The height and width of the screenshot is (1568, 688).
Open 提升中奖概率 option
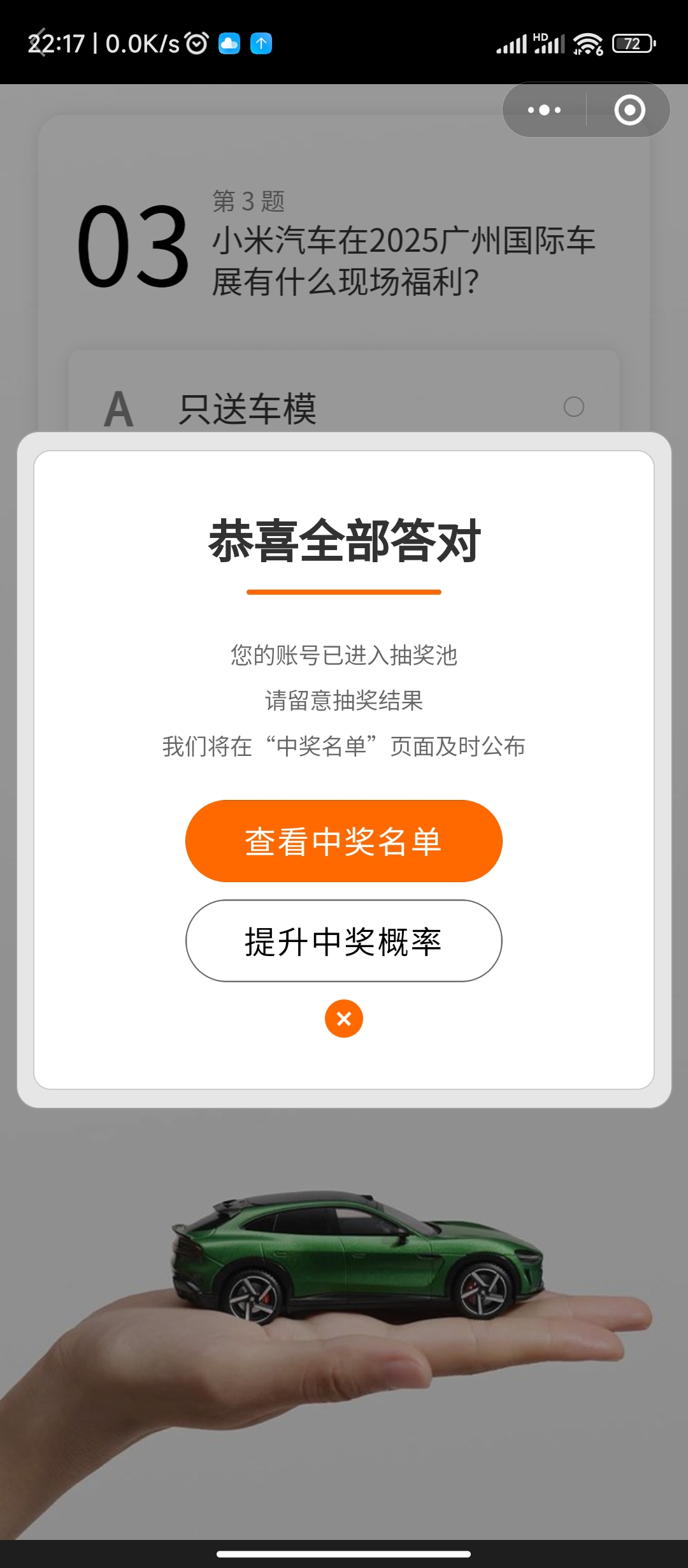tap(344, 941)
